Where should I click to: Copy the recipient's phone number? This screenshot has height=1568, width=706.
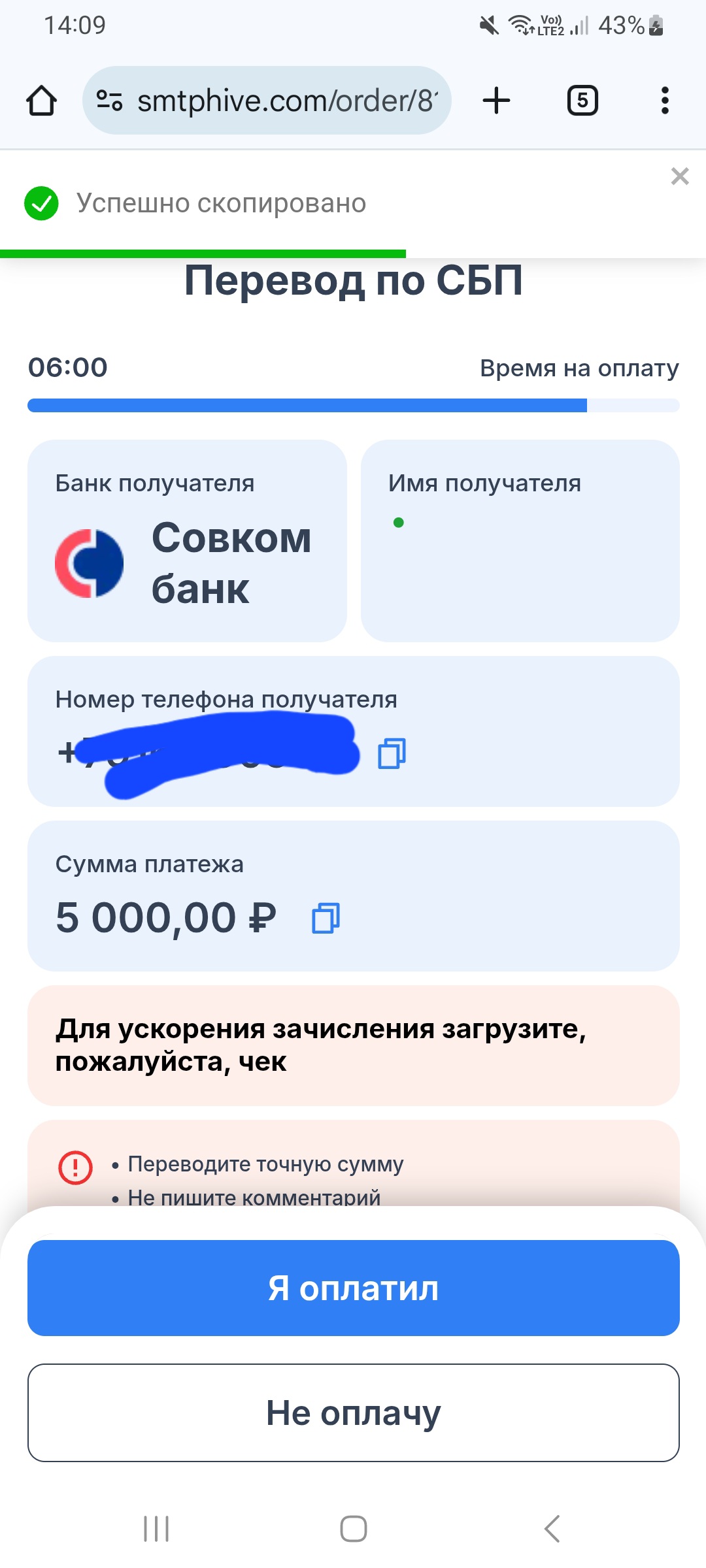coord(392,753)
